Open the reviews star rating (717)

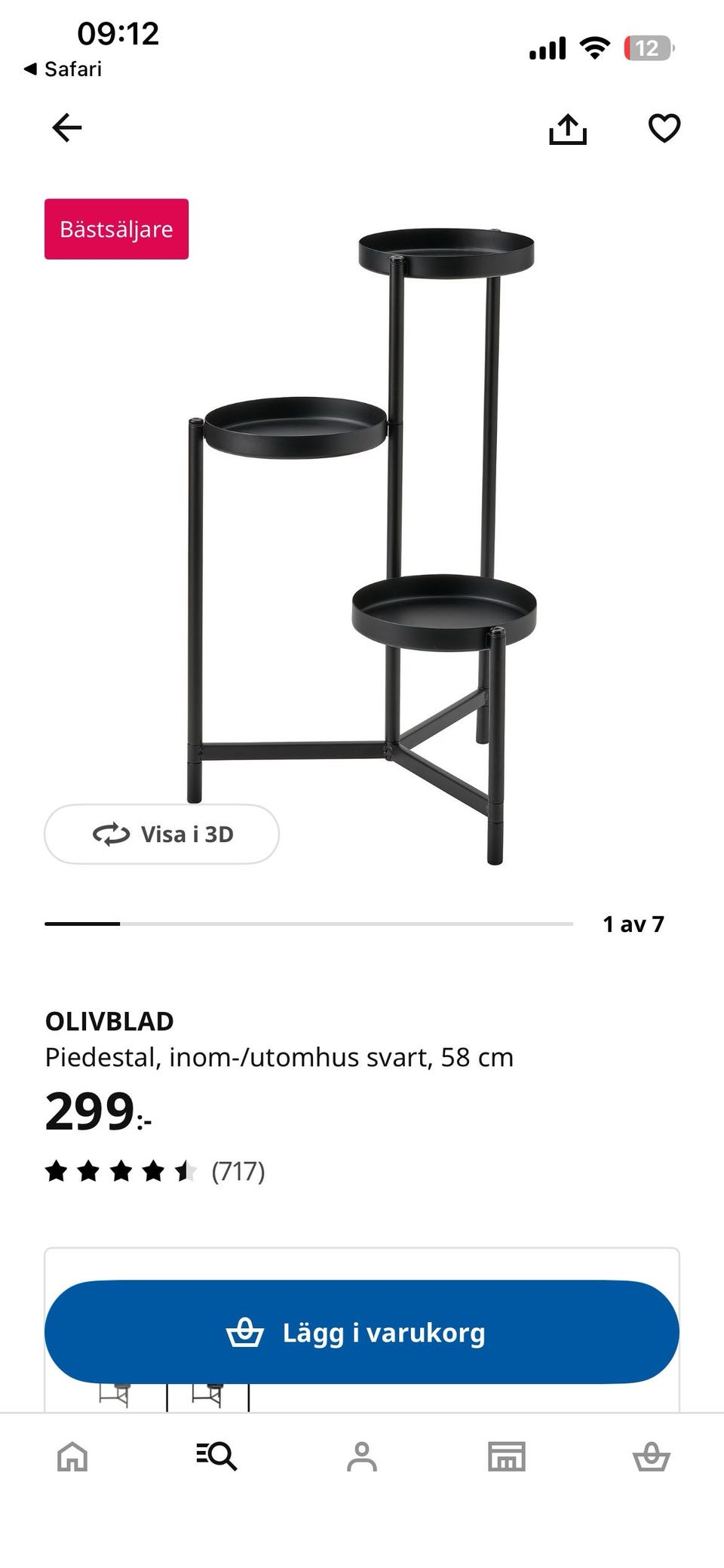155,1171
